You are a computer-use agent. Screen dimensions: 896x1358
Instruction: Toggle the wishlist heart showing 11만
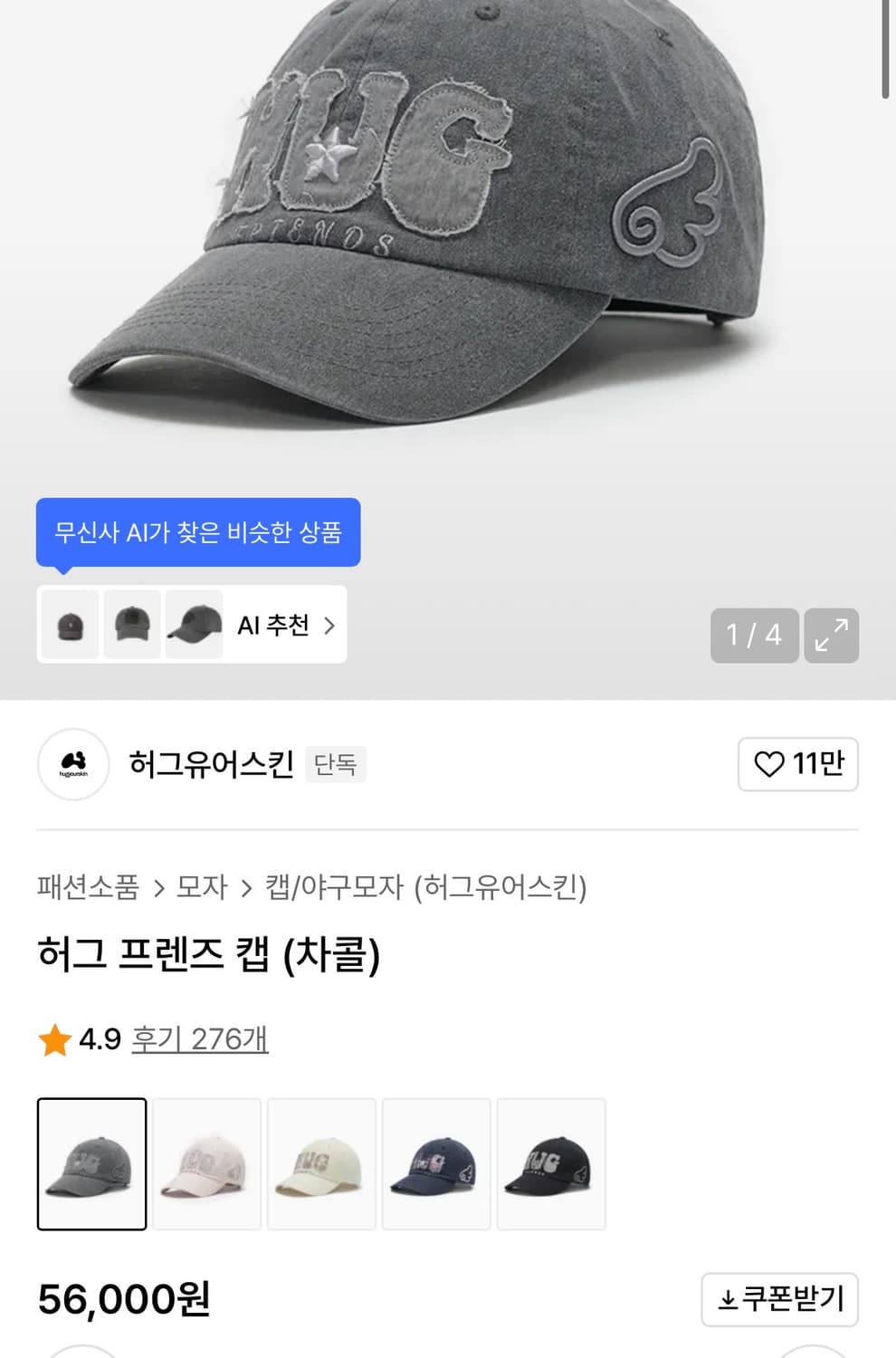click(796, 765)
